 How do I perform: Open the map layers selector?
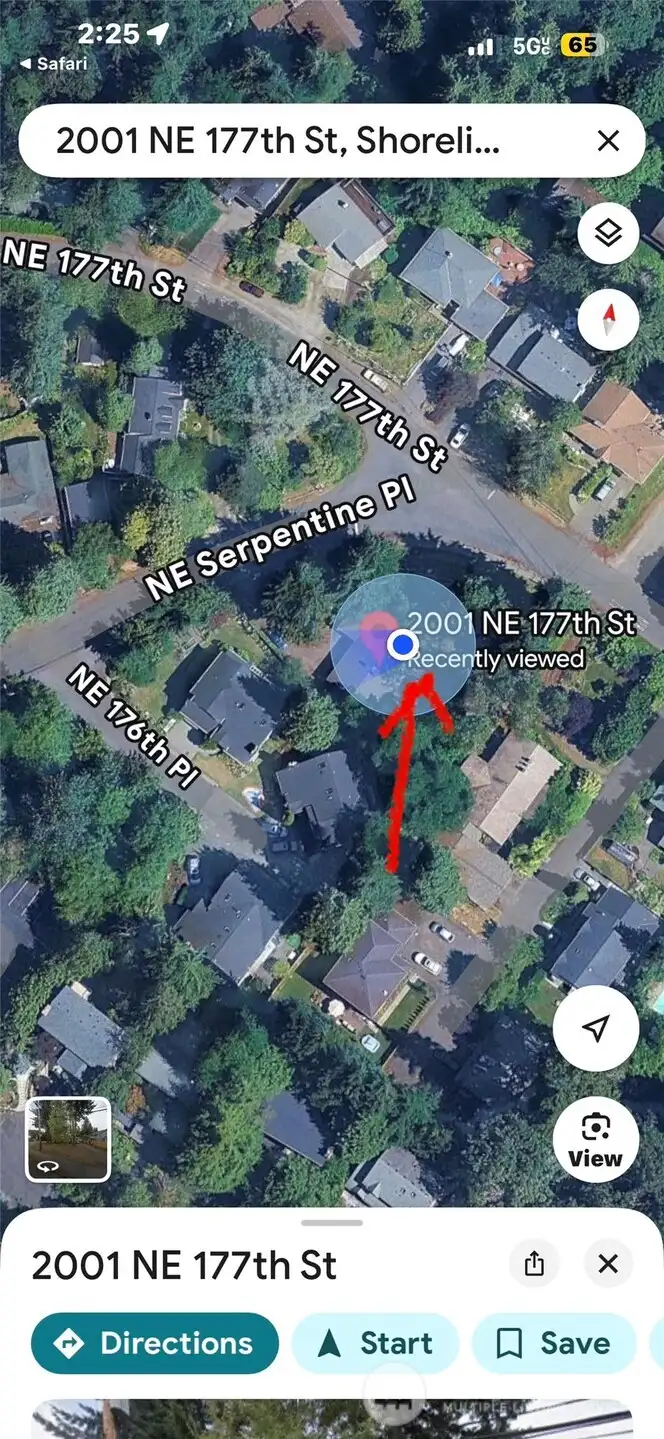point(608,234)
